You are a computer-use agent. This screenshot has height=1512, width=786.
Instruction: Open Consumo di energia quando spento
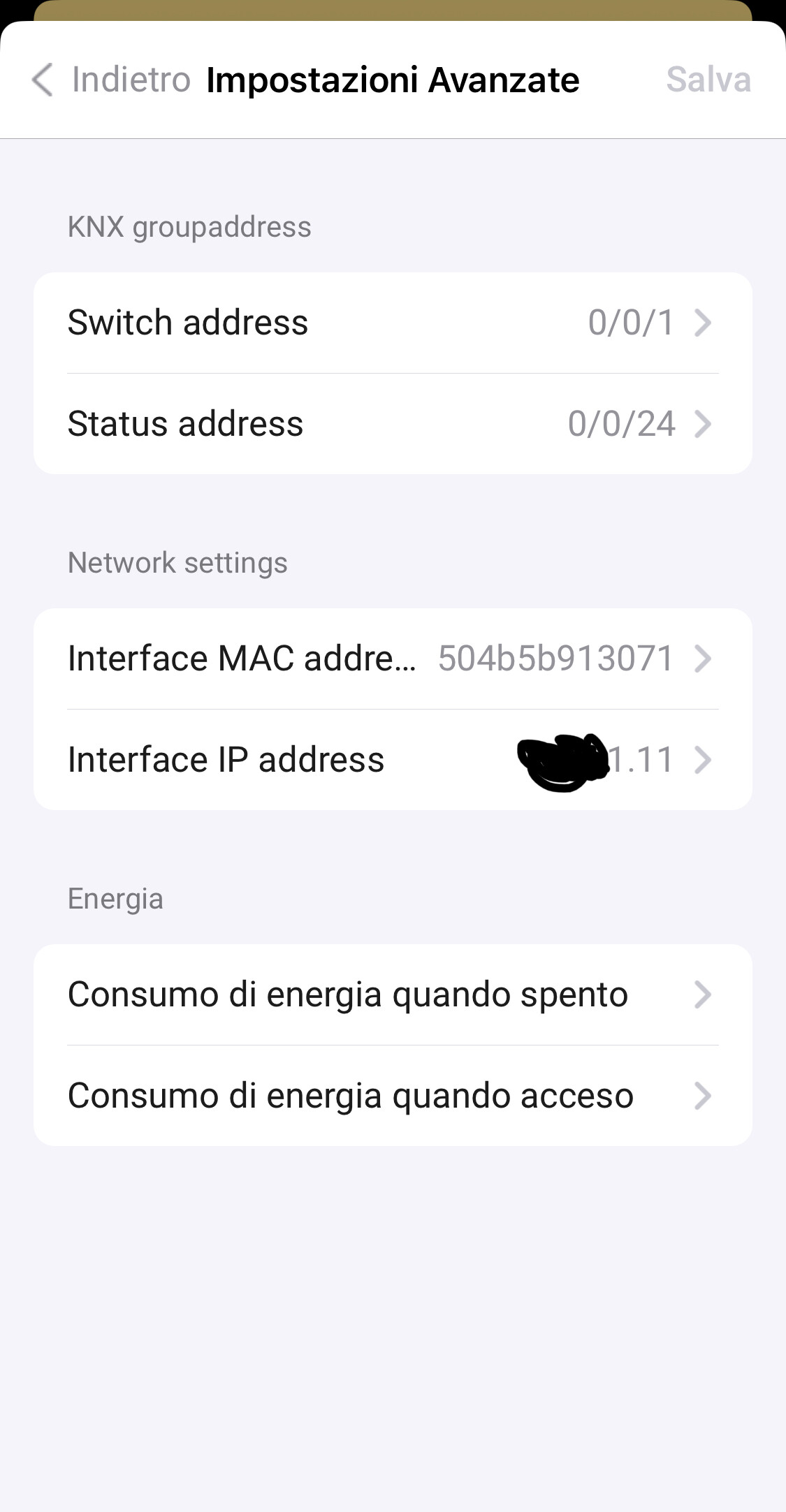pos(393,994)
